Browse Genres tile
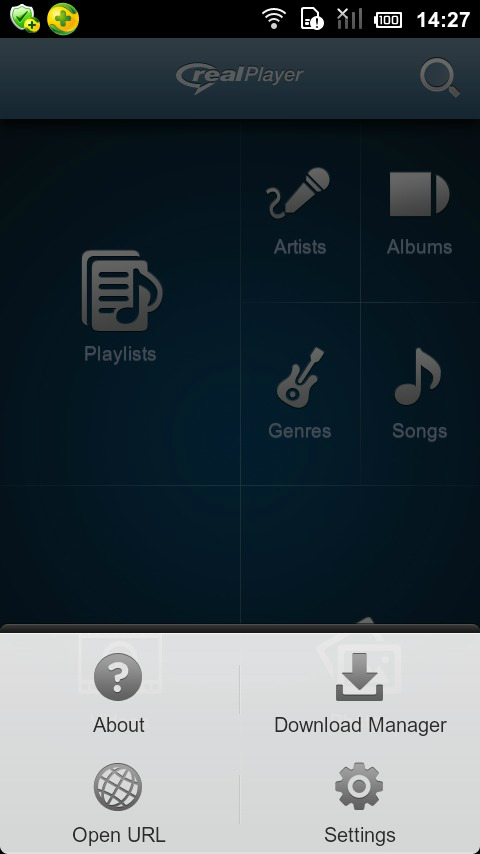 (300, 394)
